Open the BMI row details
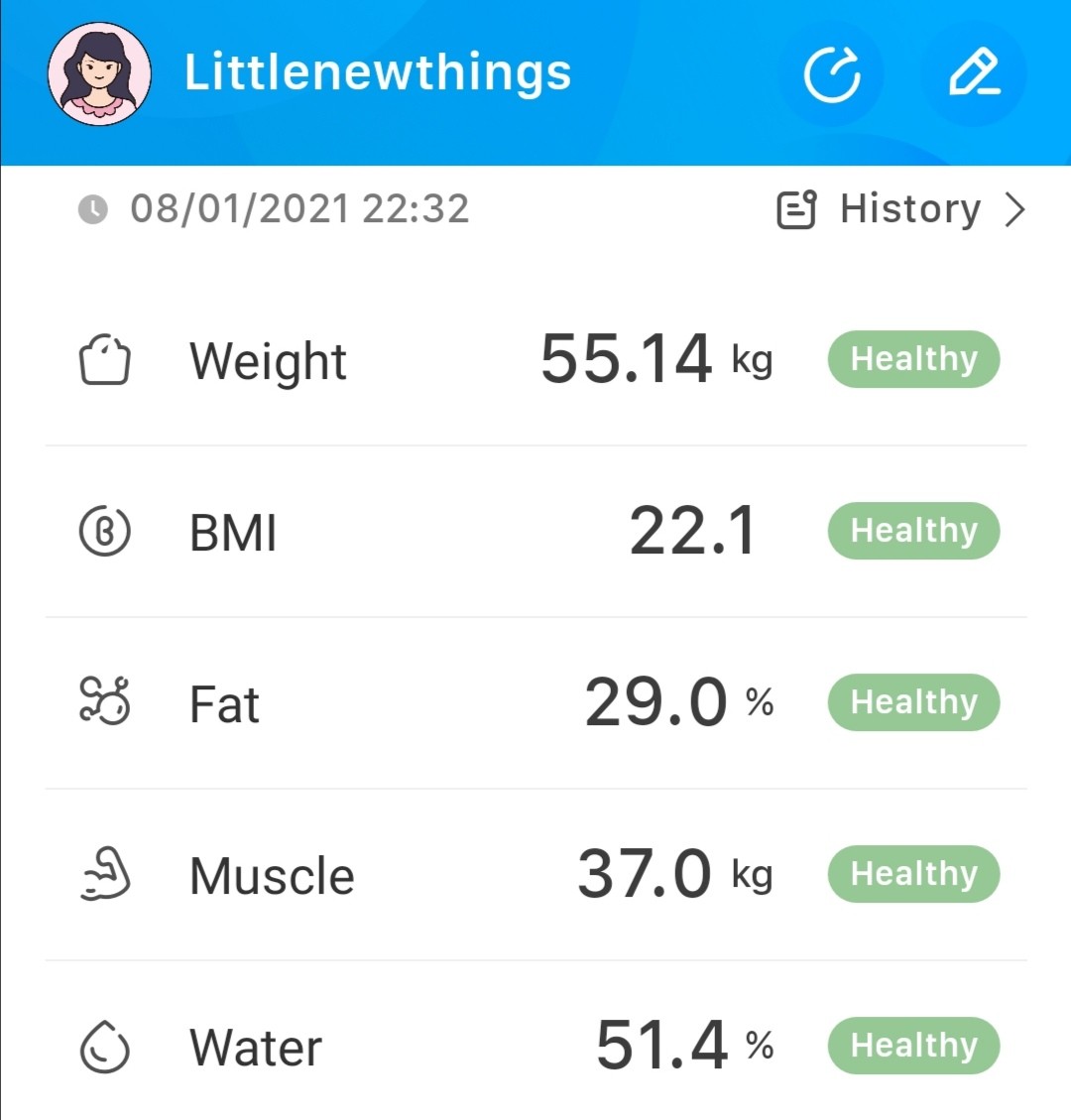Screen dimensions: 1071x1120 (x=535, y=532)
